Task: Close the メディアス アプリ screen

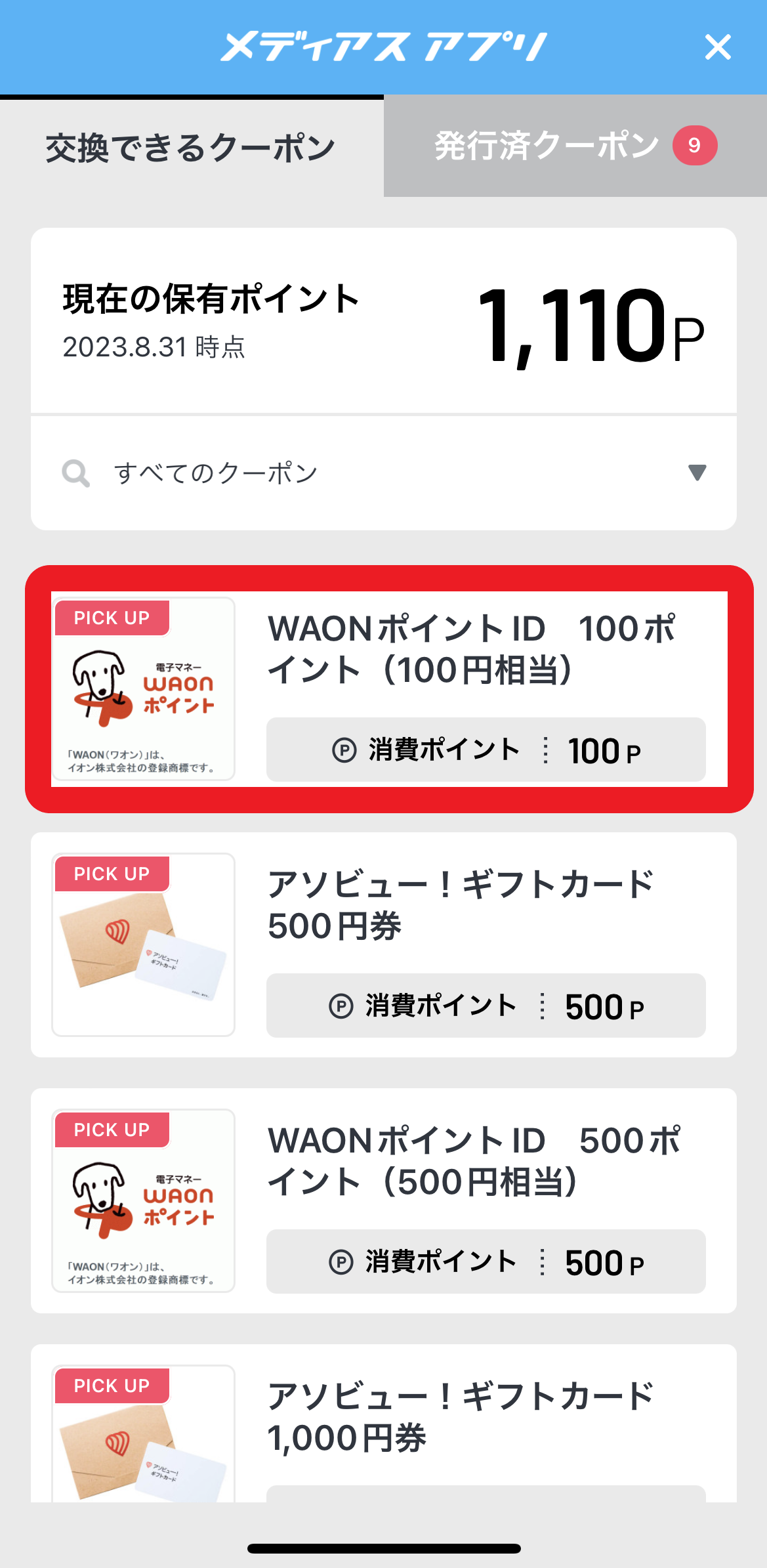Action: coord(718,47)
